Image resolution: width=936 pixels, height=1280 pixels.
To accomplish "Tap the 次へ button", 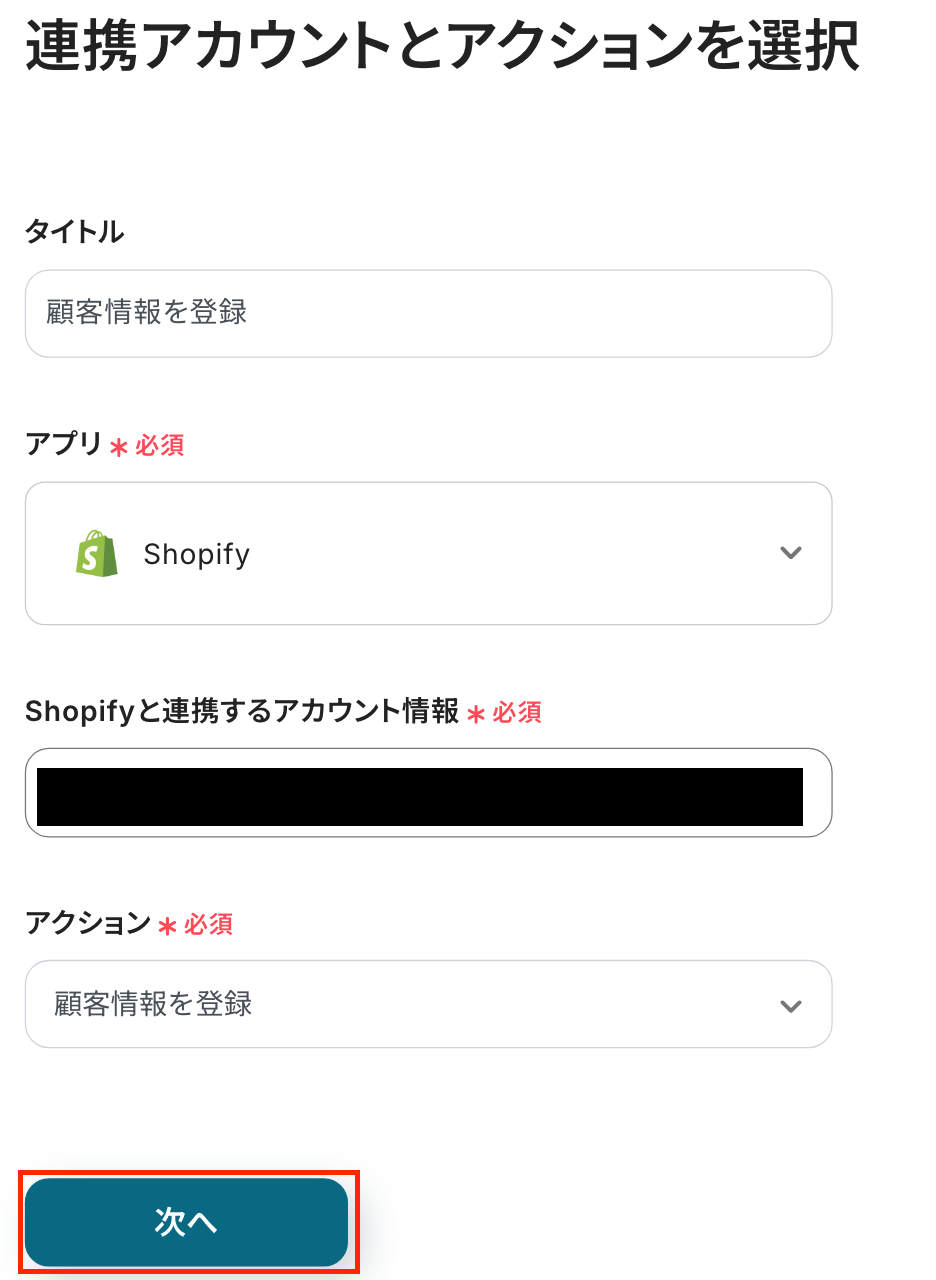I will click(187, 1222).
